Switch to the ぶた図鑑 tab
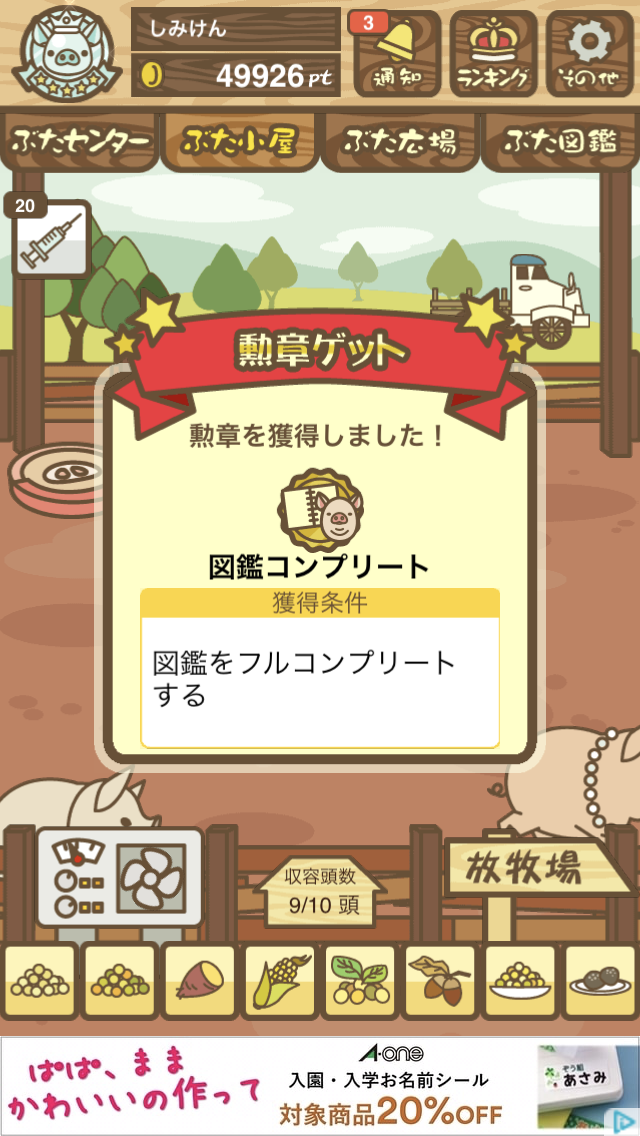 558,142
